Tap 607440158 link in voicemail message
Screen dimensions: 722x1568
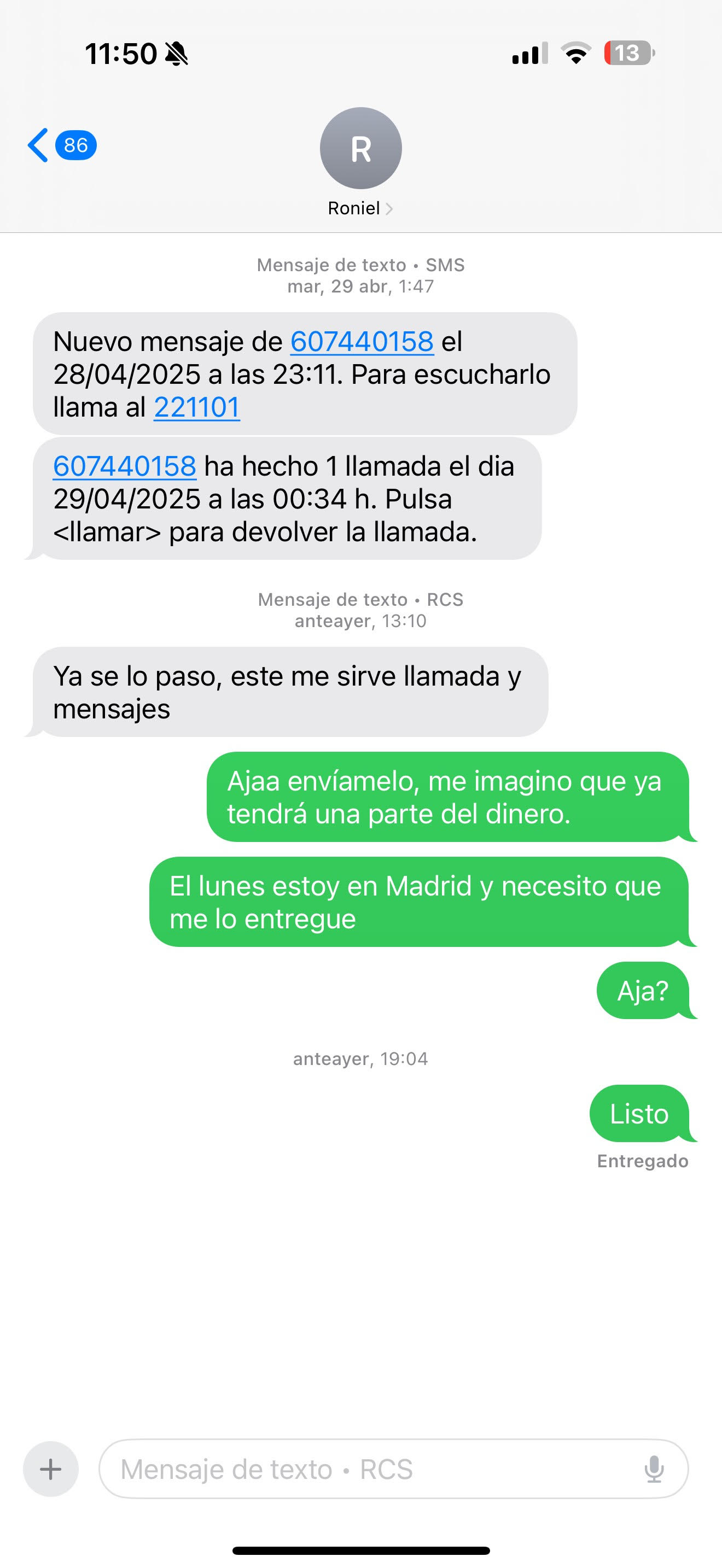coord(362,342)
